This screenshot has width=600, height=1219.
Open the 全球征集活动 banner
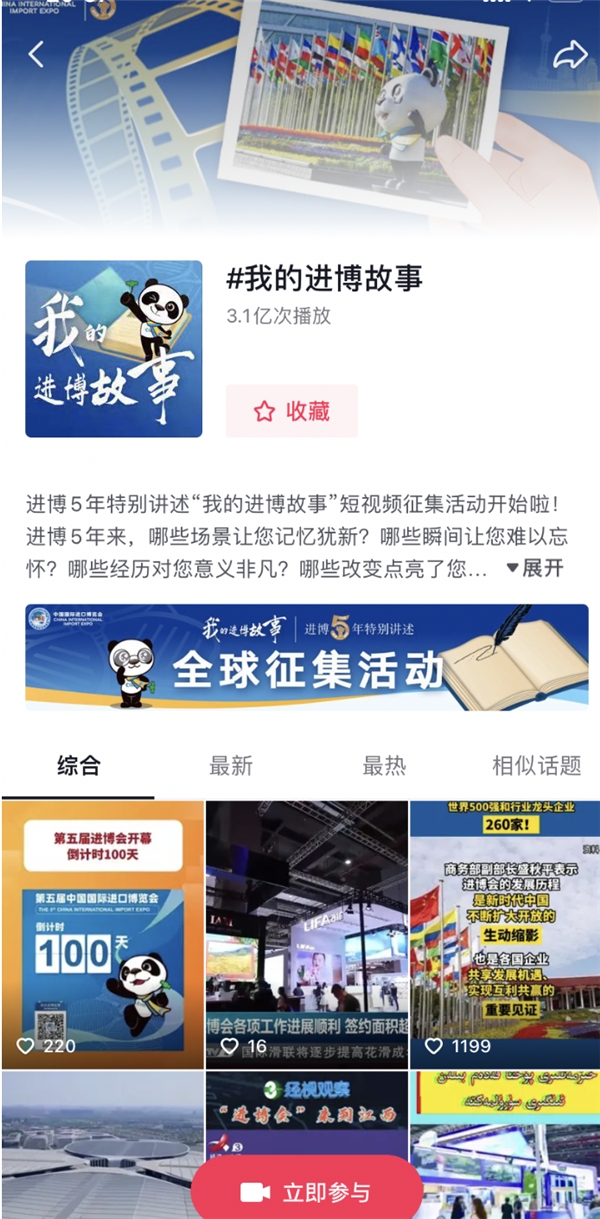coord(306,658)
